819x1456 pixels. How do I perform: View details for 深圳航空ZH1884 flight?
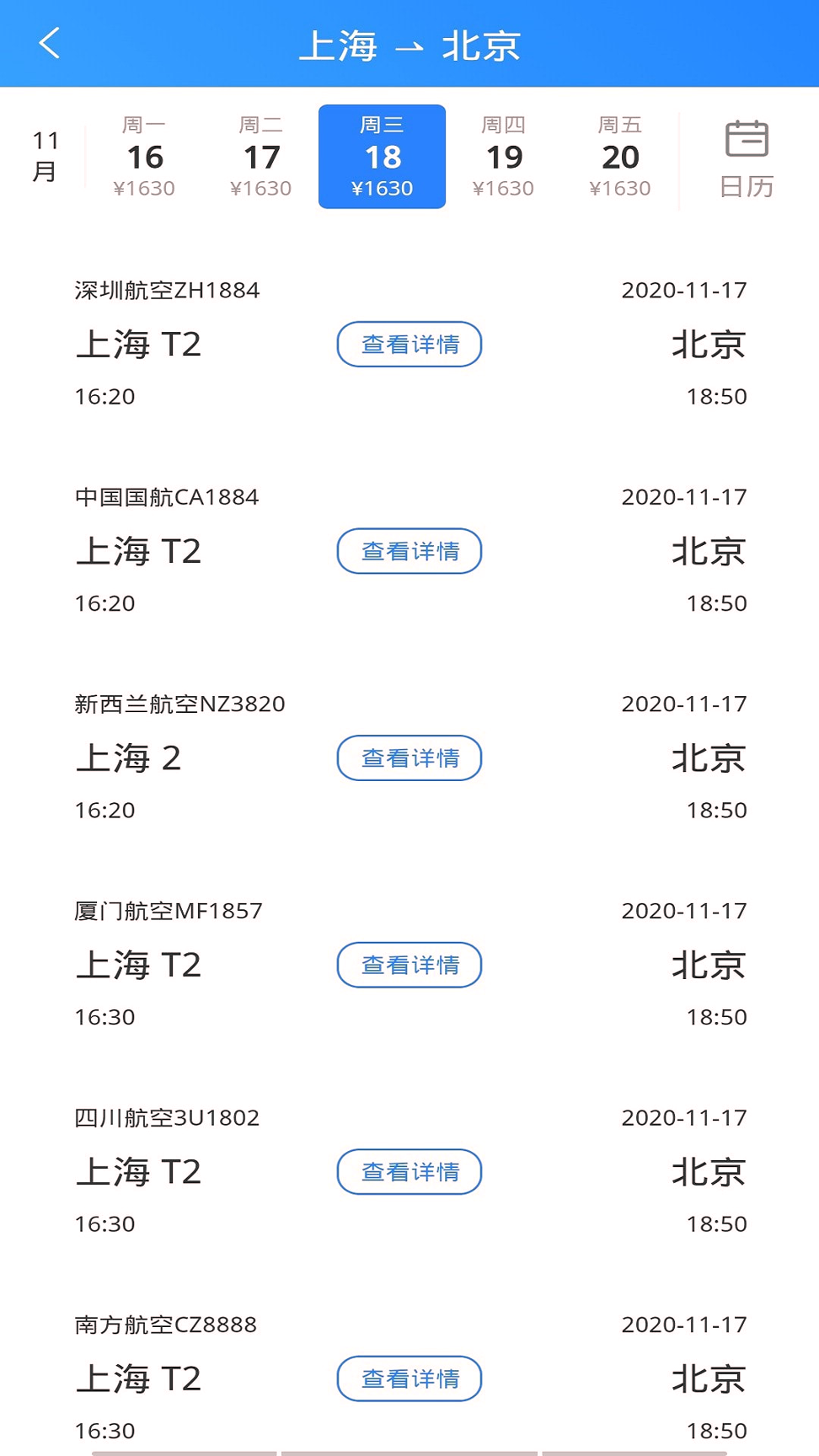pos(409,344)
